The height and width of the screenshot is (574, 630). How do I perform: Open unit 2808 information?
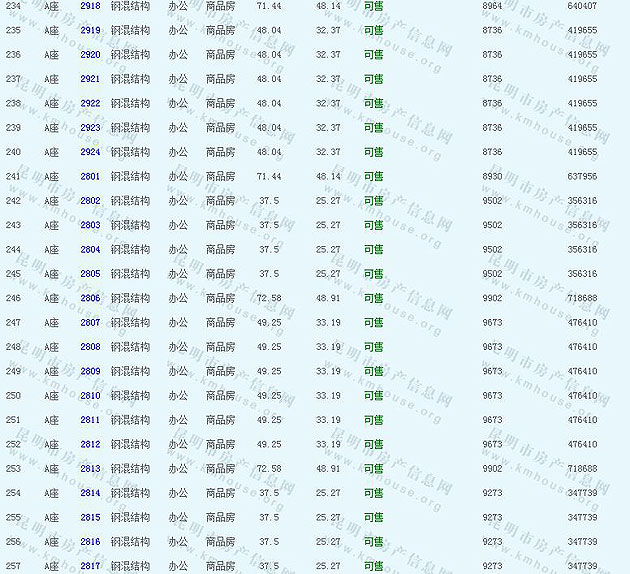pos(90,347)
